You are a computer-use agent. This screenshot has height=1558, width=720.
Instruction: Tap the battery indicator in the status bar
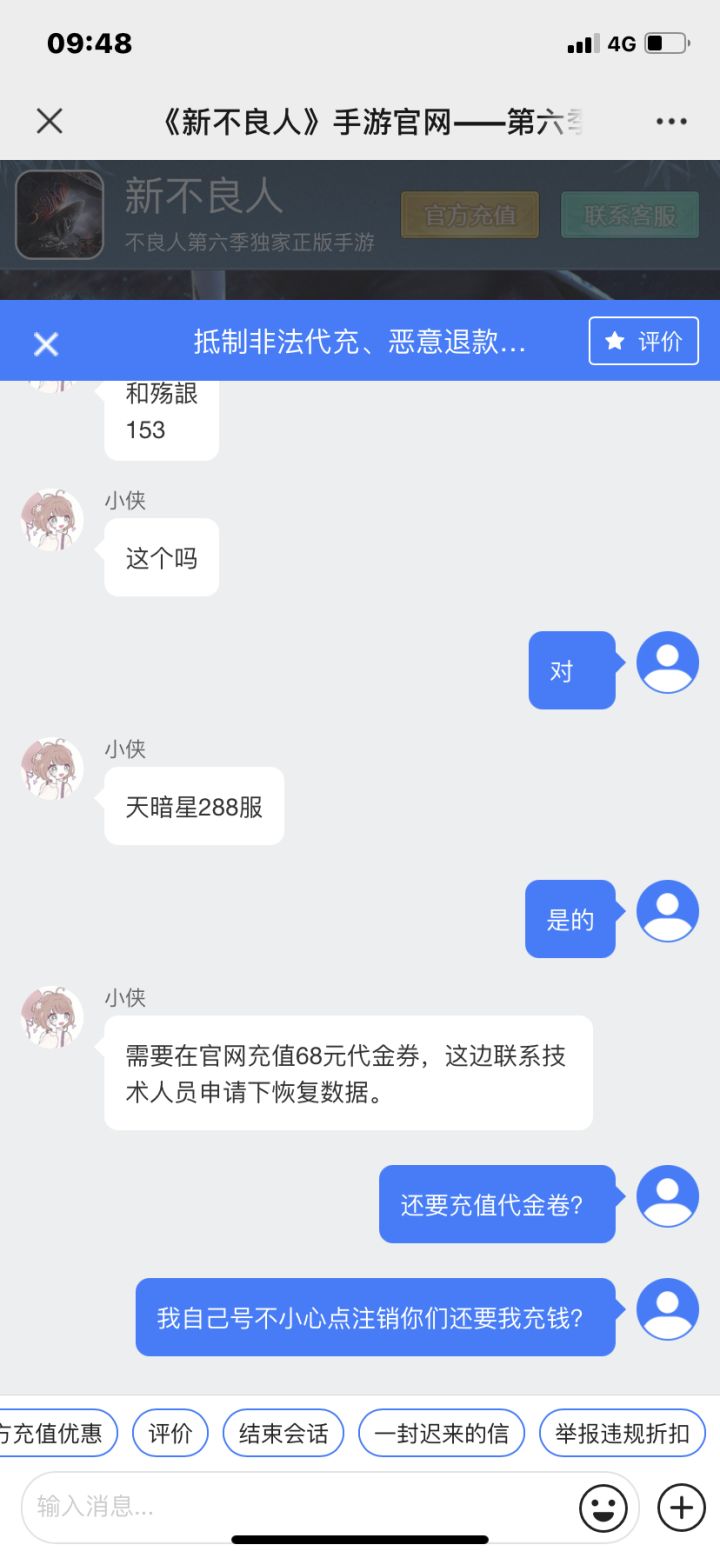pyautogui.click(x=668, y=43)
